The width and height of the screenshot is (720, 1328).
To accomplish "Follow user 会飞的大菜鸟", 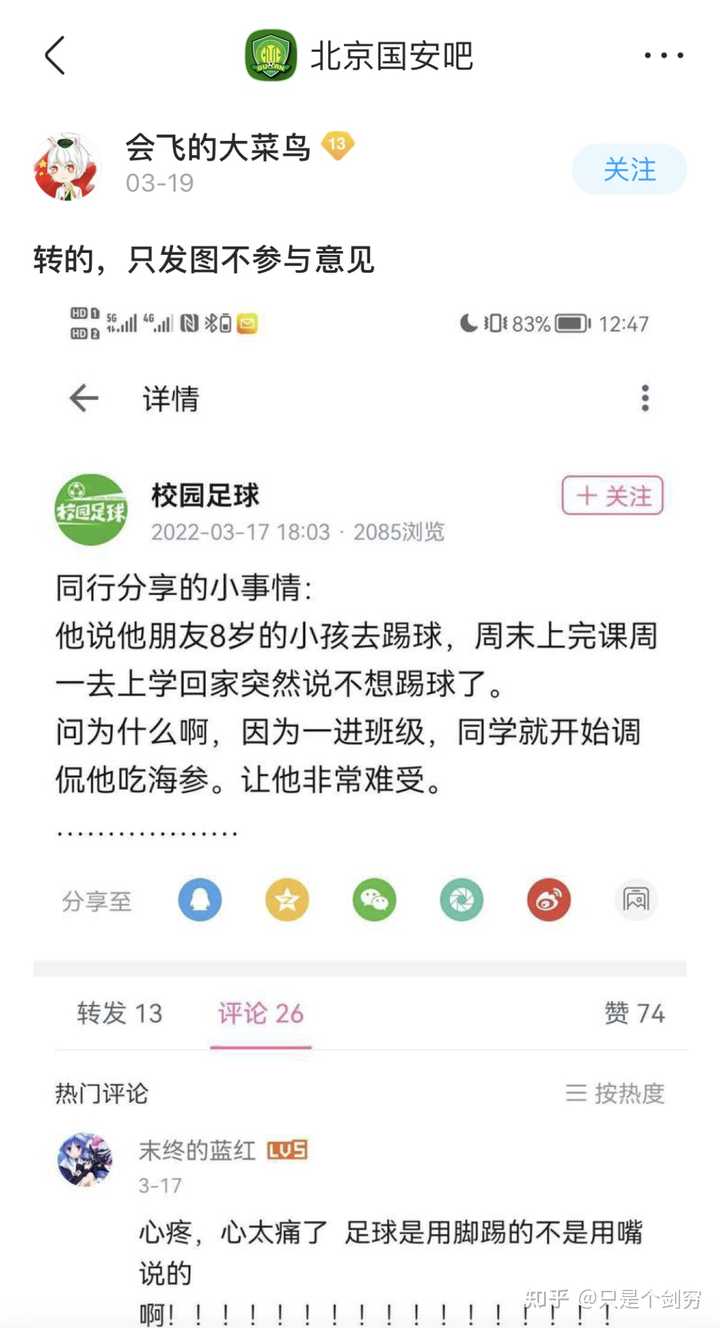I will pyautogui.click(x=629, y=169).
